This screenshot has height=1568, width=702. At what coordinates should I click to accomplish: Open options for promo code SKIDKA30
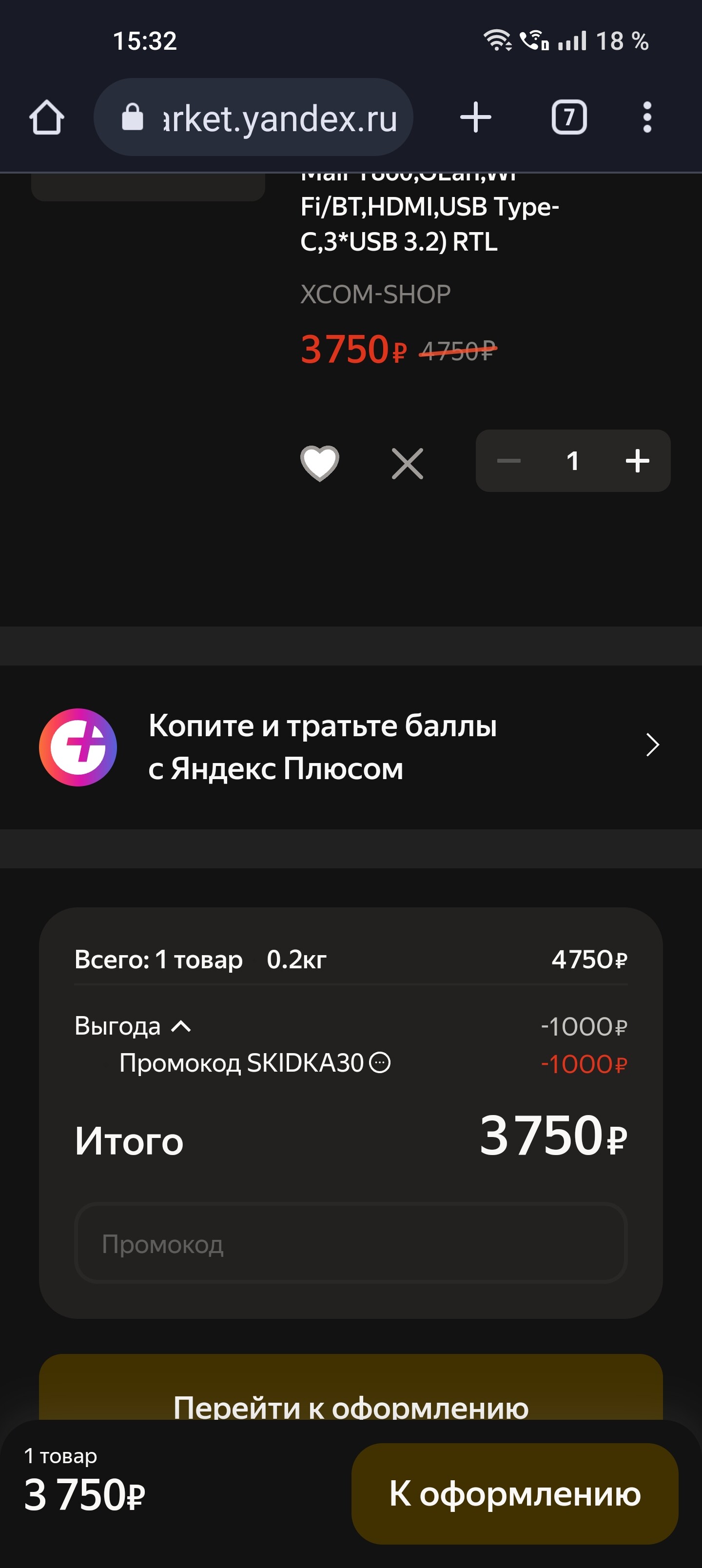[x=381, y=1063]
